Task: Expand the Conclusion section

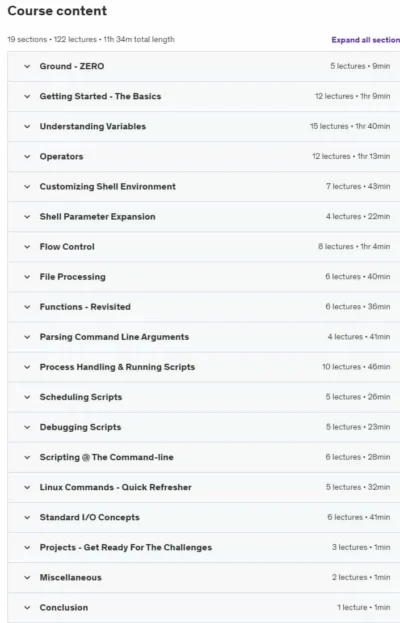Action: tap(204, 608)
